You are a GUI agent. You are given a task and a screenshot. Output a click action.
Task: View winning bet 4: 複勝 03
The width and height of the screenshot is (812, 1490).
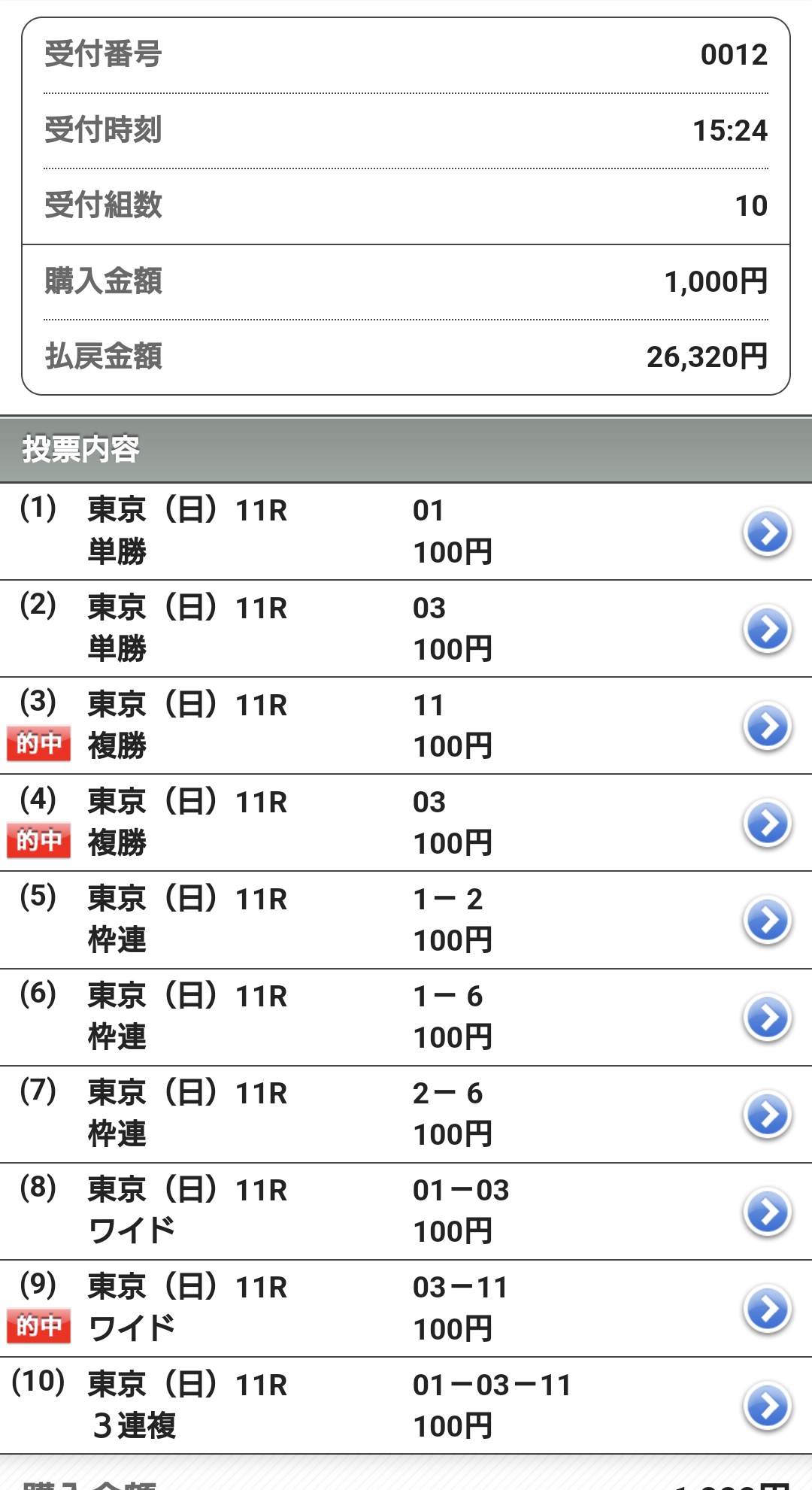[406, 823]
